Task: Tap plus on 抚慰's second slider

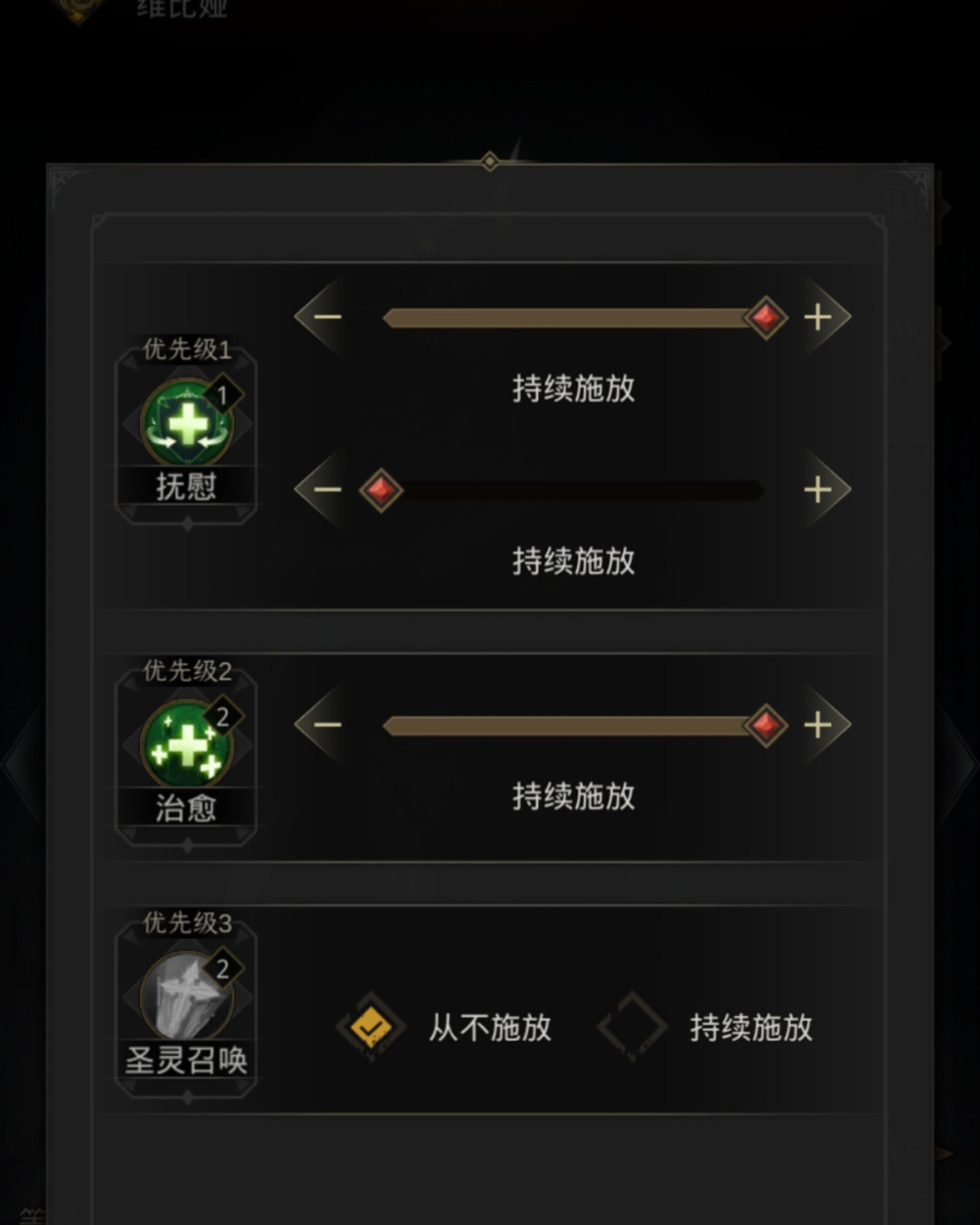Action: pos(818,490)
